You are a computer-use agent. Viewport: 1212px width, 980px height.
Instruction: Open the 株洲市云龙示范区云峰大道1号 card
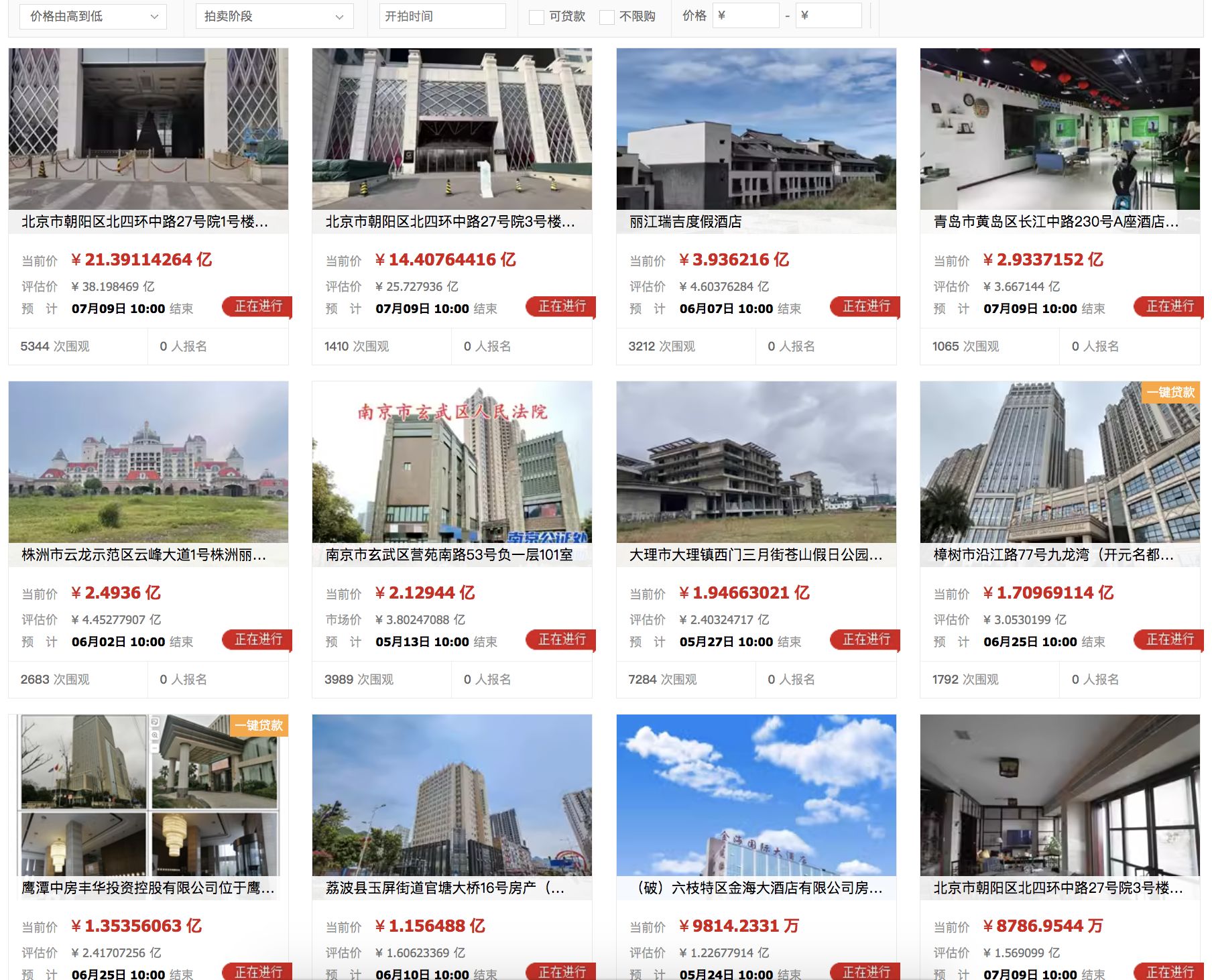point(144,555)
